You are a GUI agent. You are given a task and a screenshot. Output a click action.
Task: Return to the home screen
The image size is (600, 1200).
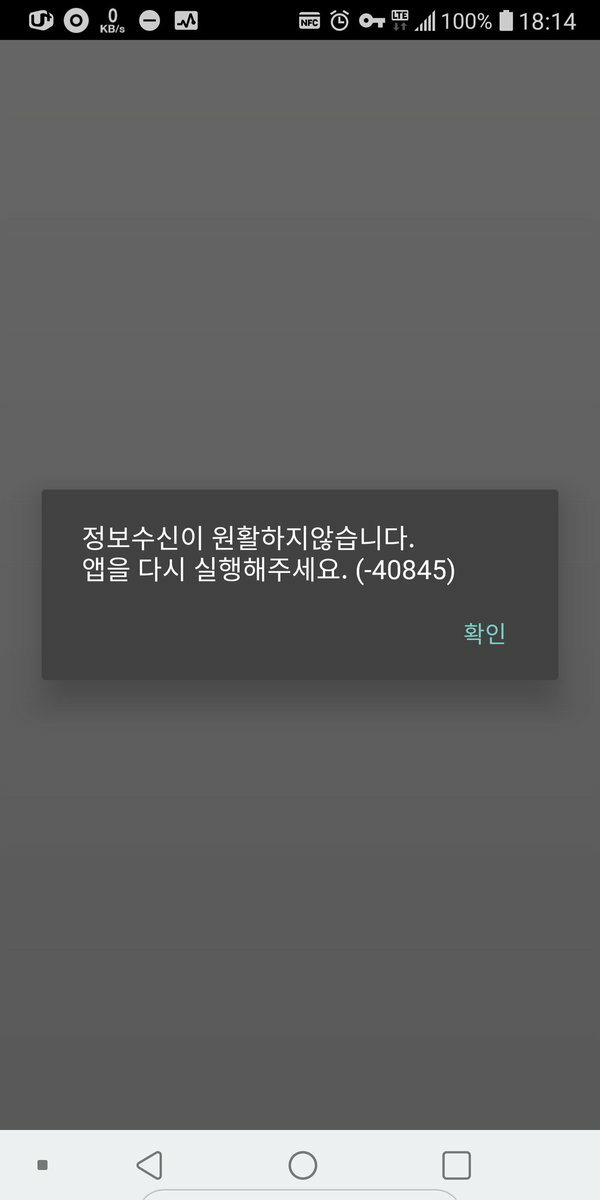[302, 1165]
